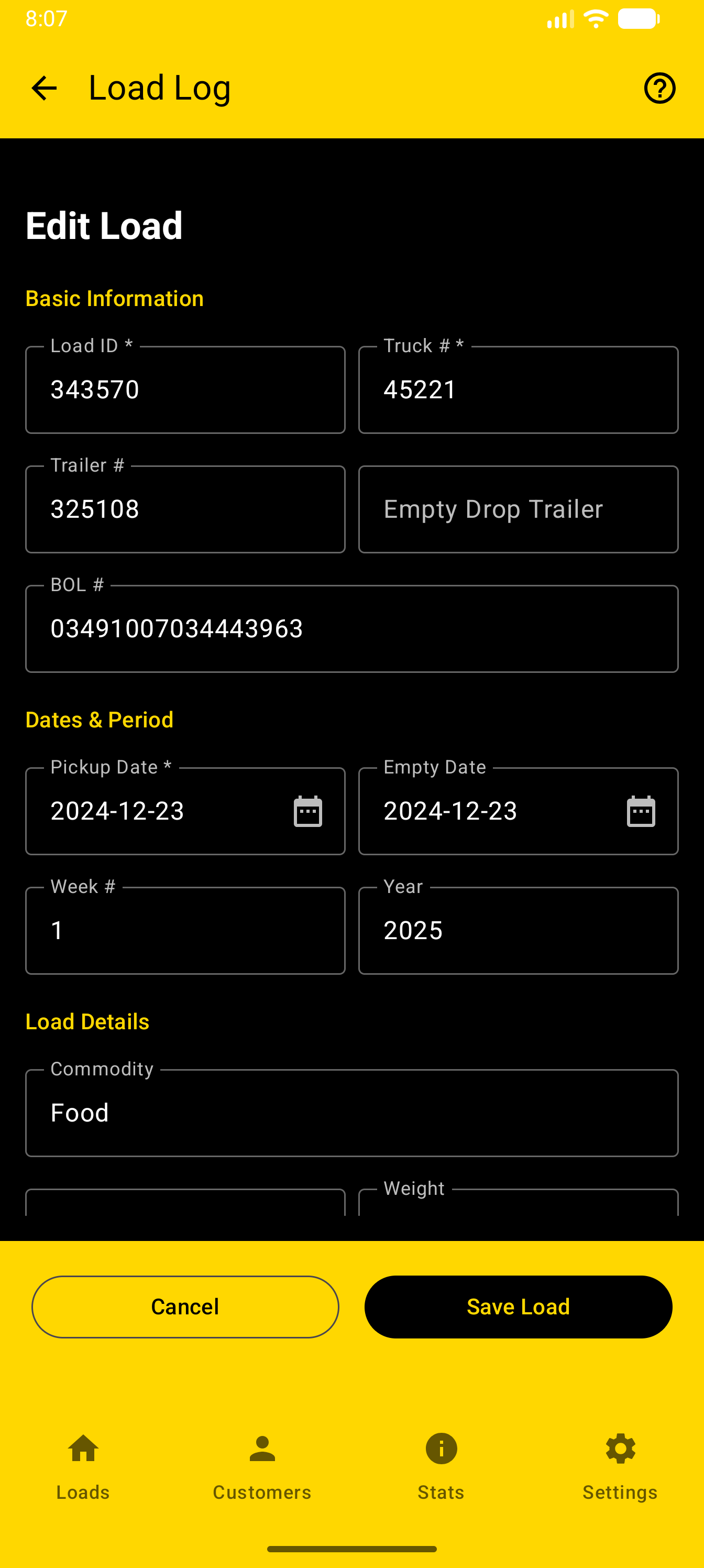Open the Settings gear icon
This screenshot has height=1568, width=704.
pos(620,1449)
